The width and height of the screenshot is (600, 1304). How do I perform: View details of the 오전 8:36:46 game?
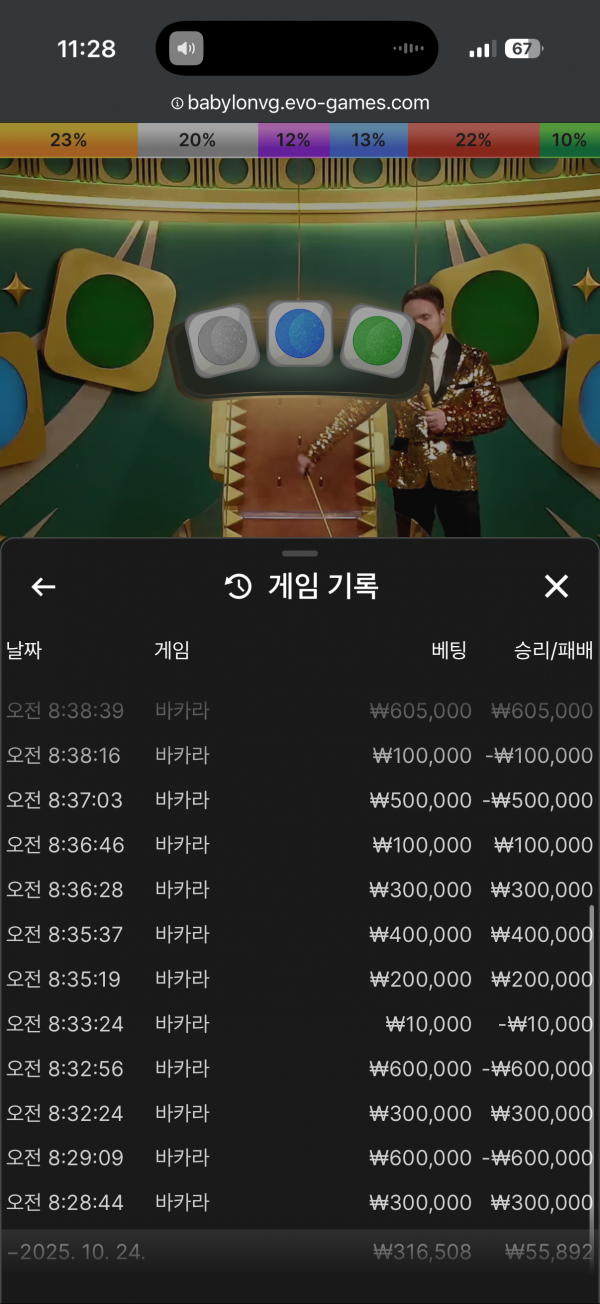pyautogui.click(x=300, y=845)
